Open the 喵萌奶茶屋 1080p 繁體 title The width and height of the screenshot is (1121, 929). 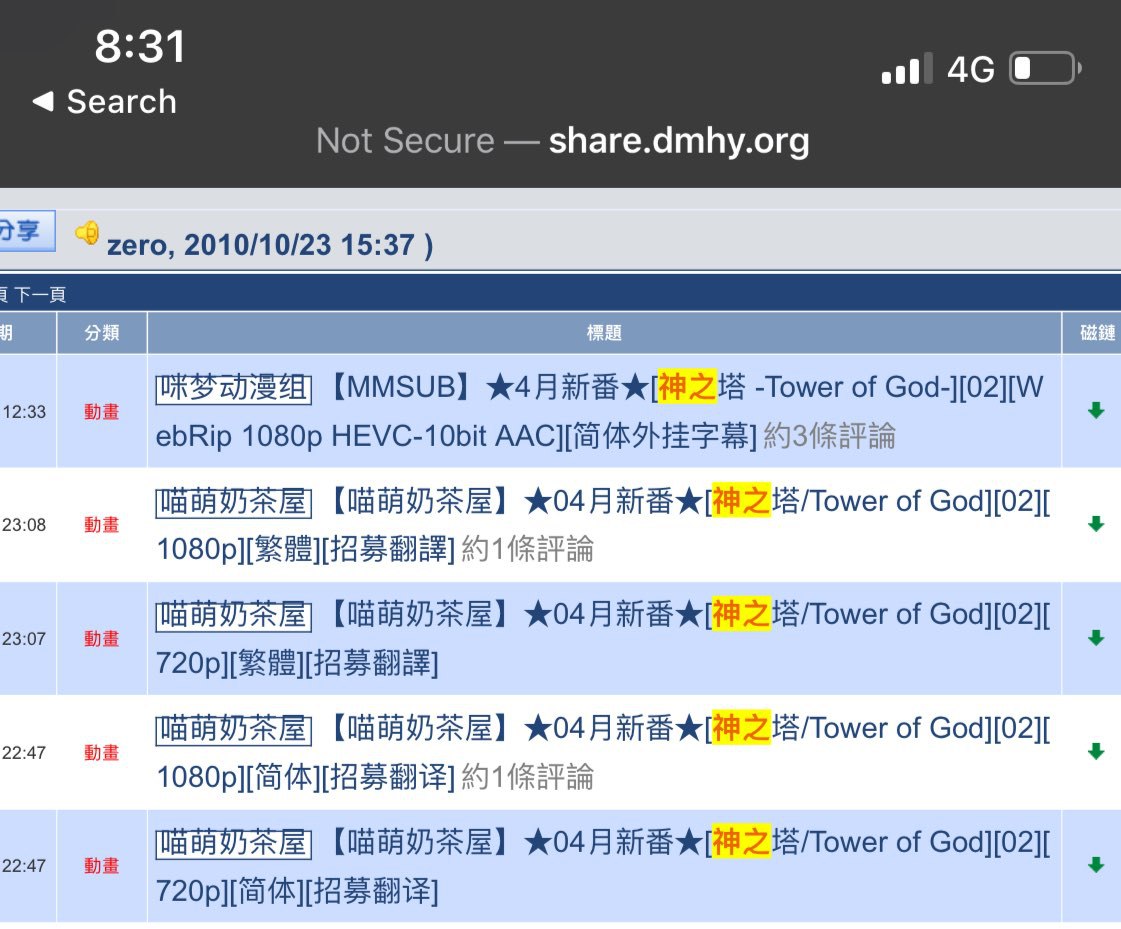(x=603, y=525)
